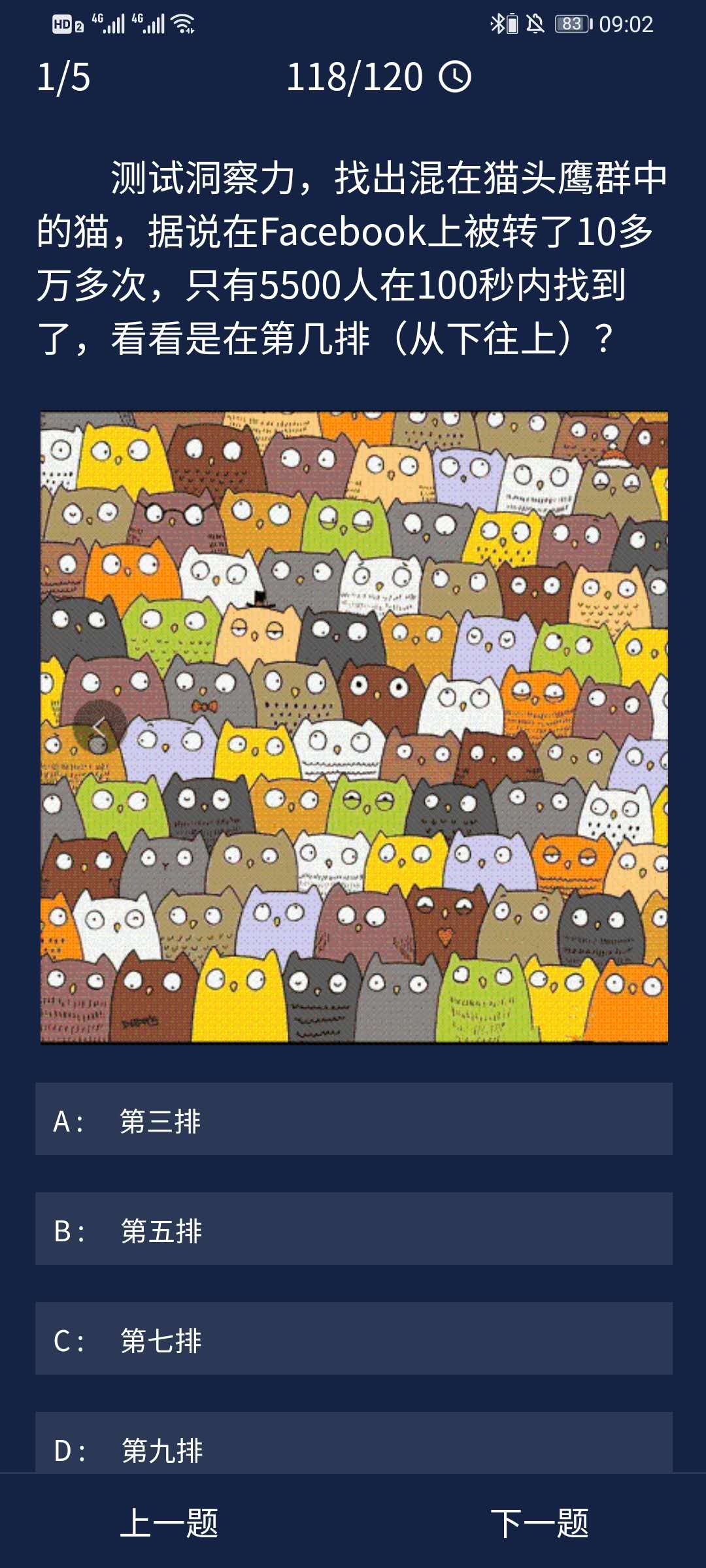Viewport: 706px width, 1568px height.
Task: Tap the back arrow on the image
Action: point(99,727)
